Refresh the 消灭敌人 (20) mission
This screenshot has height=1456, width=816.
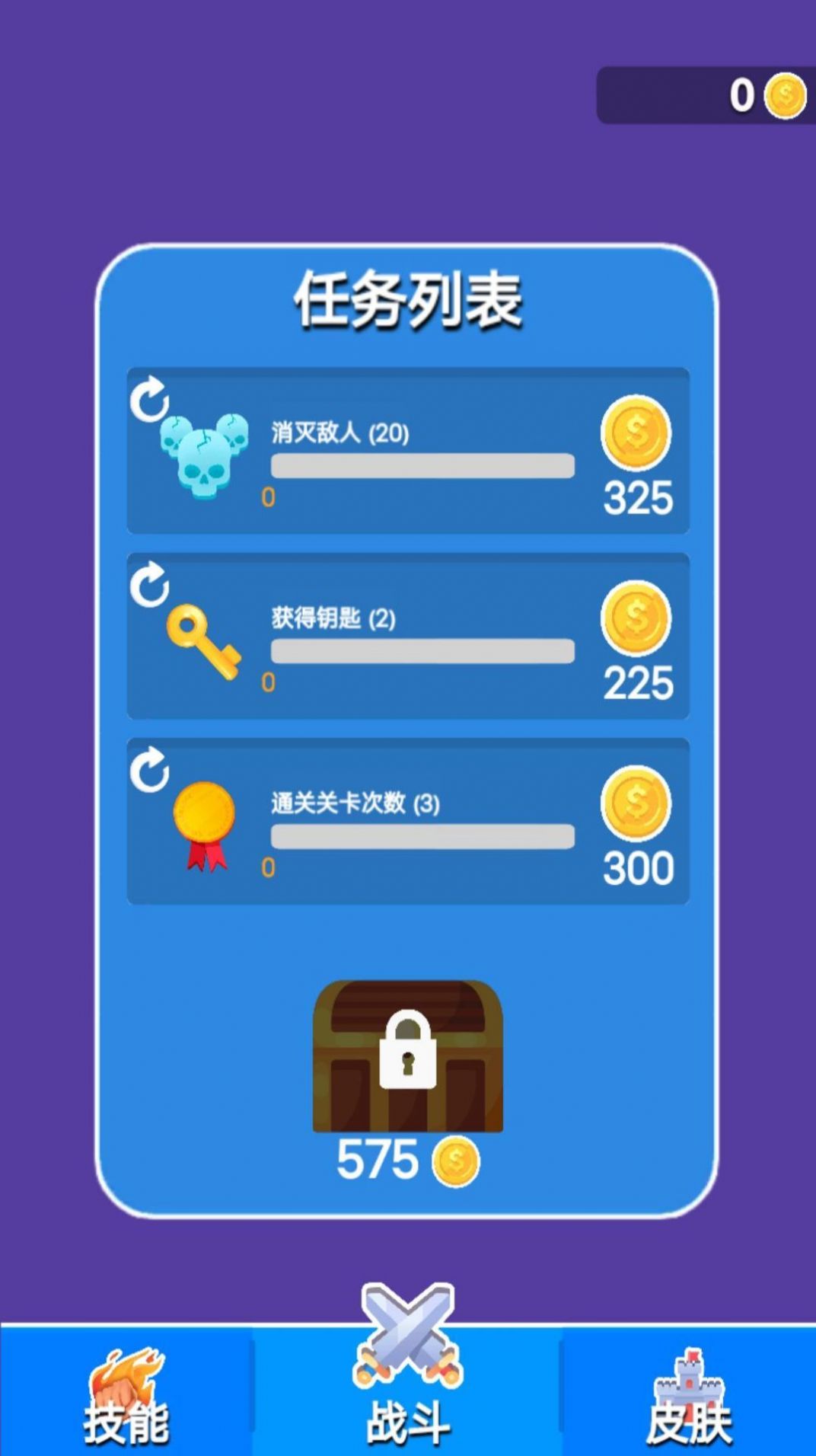tap(149, 399)
